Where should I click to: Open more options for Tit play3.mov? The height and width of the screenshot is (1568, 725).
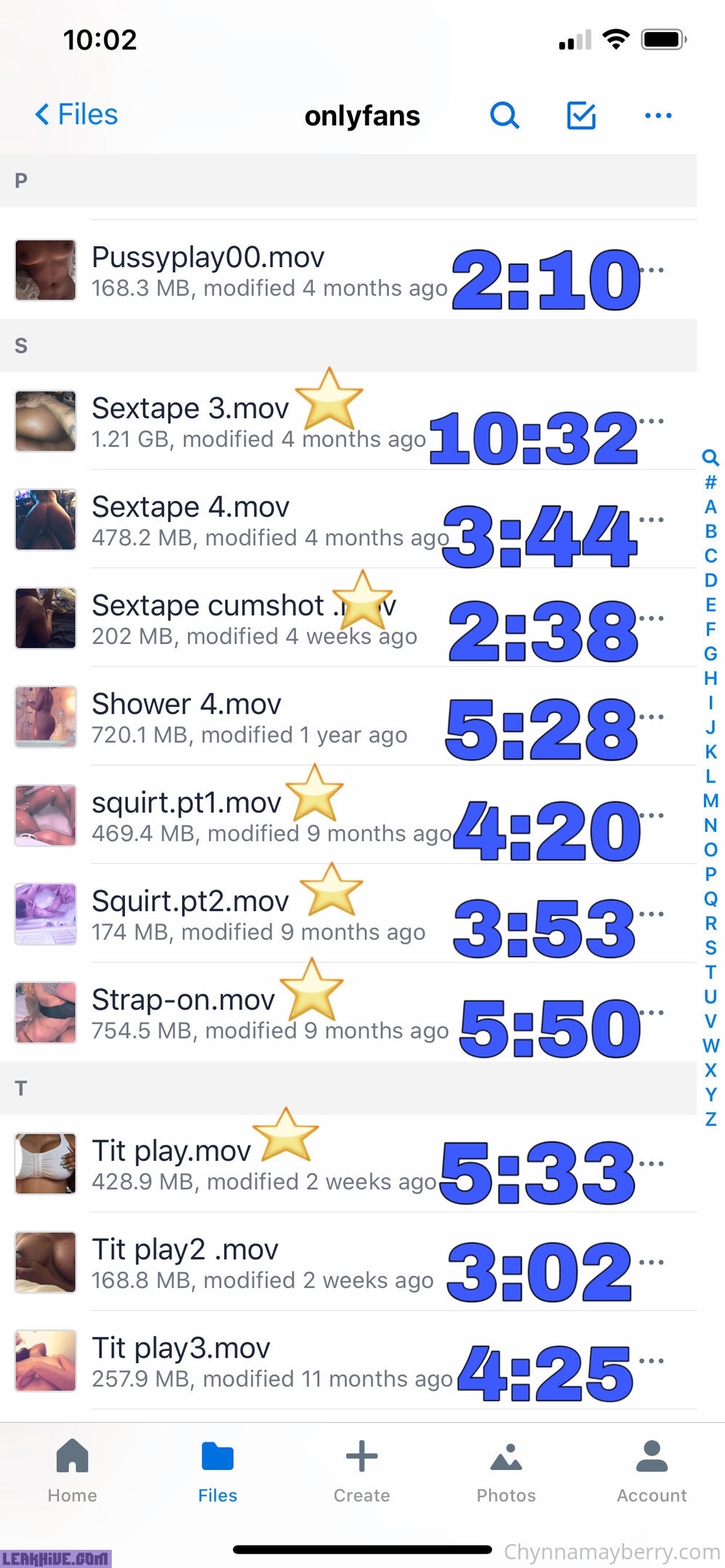tap(652, 1360)
